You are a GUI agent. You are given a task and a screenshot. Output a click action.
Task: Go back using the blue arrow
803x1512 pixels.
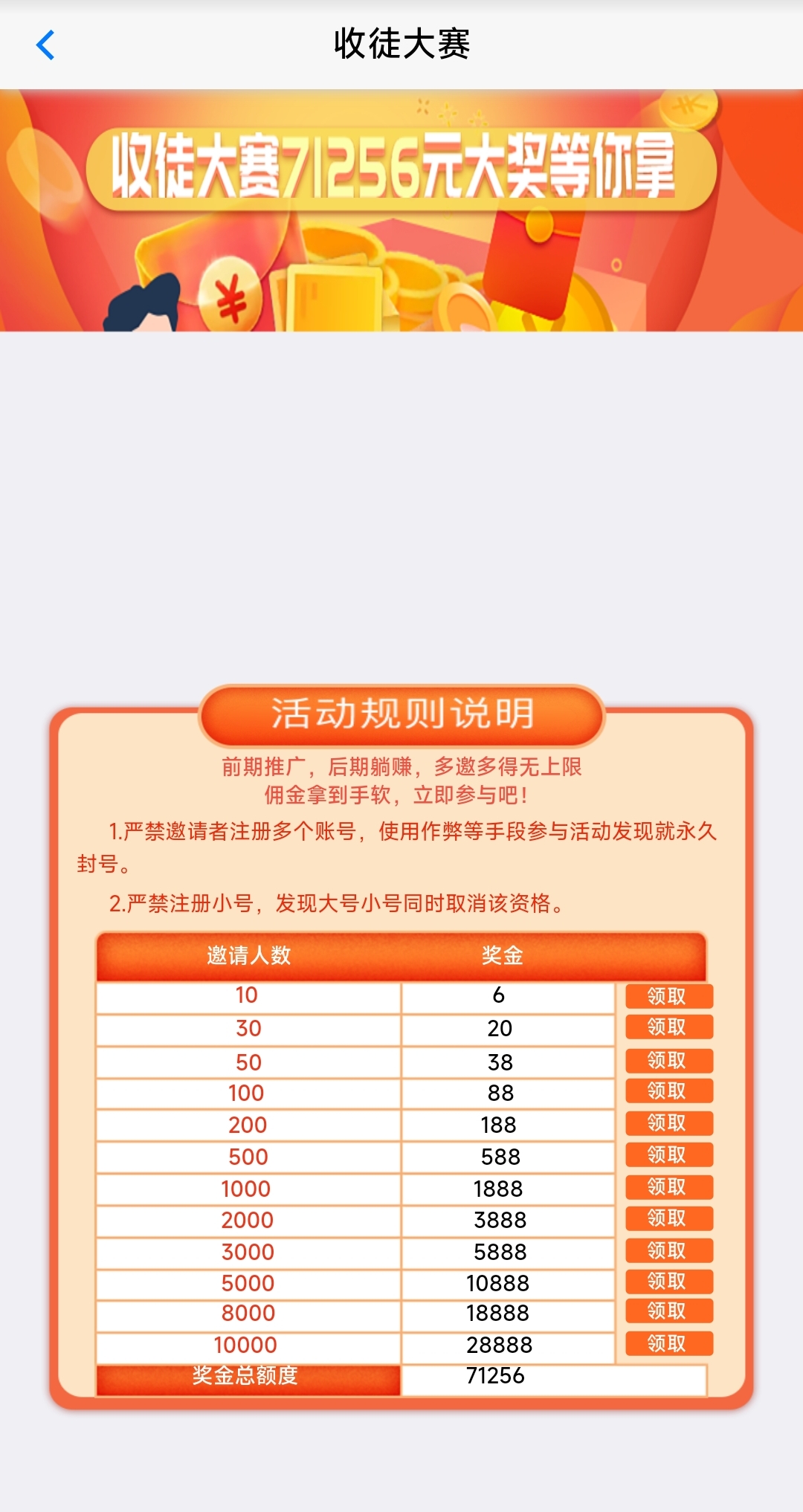pos(46,45)
